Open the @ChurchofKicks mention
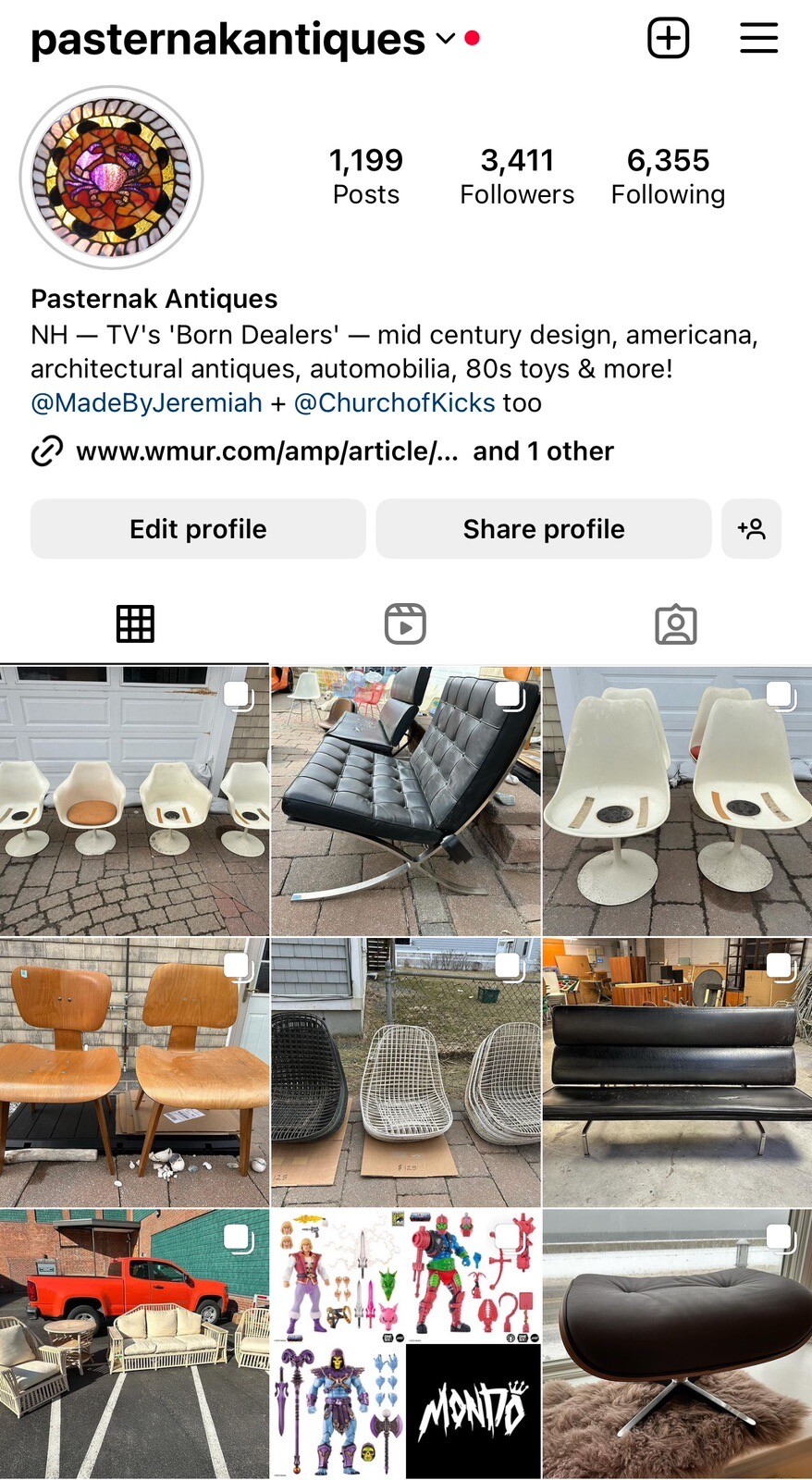Screen dimensions: 812x1480 395,403
